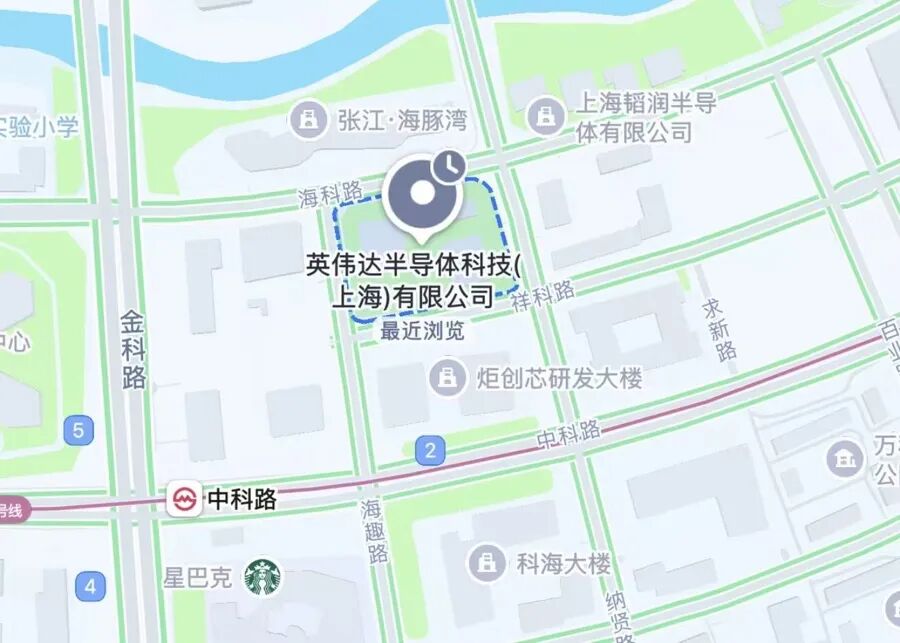Select the 张江·海豚湾 place marker
This screenshot has width=900, height=643.
(x=309, y=121)
